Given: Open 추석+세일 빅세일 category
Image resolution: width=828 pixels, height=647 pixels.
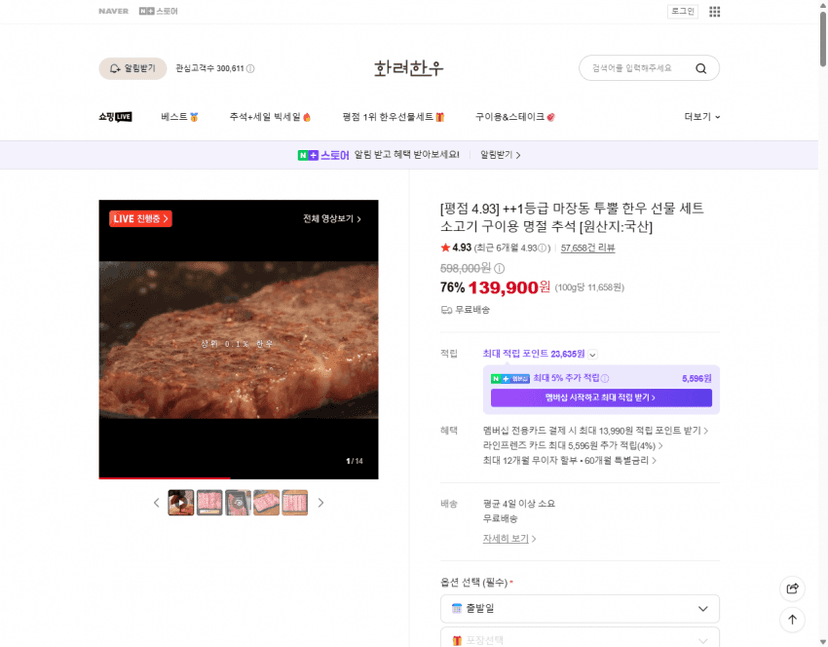Looking at the screenshot, I should click(x=270, y=117).
